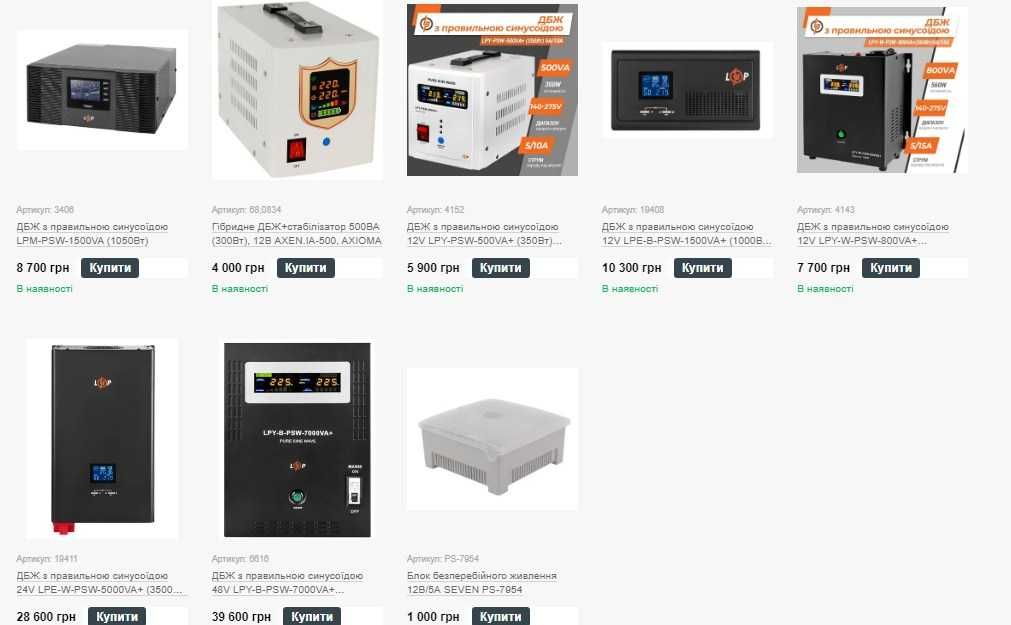The height and width of the screenshot is (625, 1011).
Task: Buy the LPM-PSW-1500VA for 8 700 грн
Action: (110, 268)
